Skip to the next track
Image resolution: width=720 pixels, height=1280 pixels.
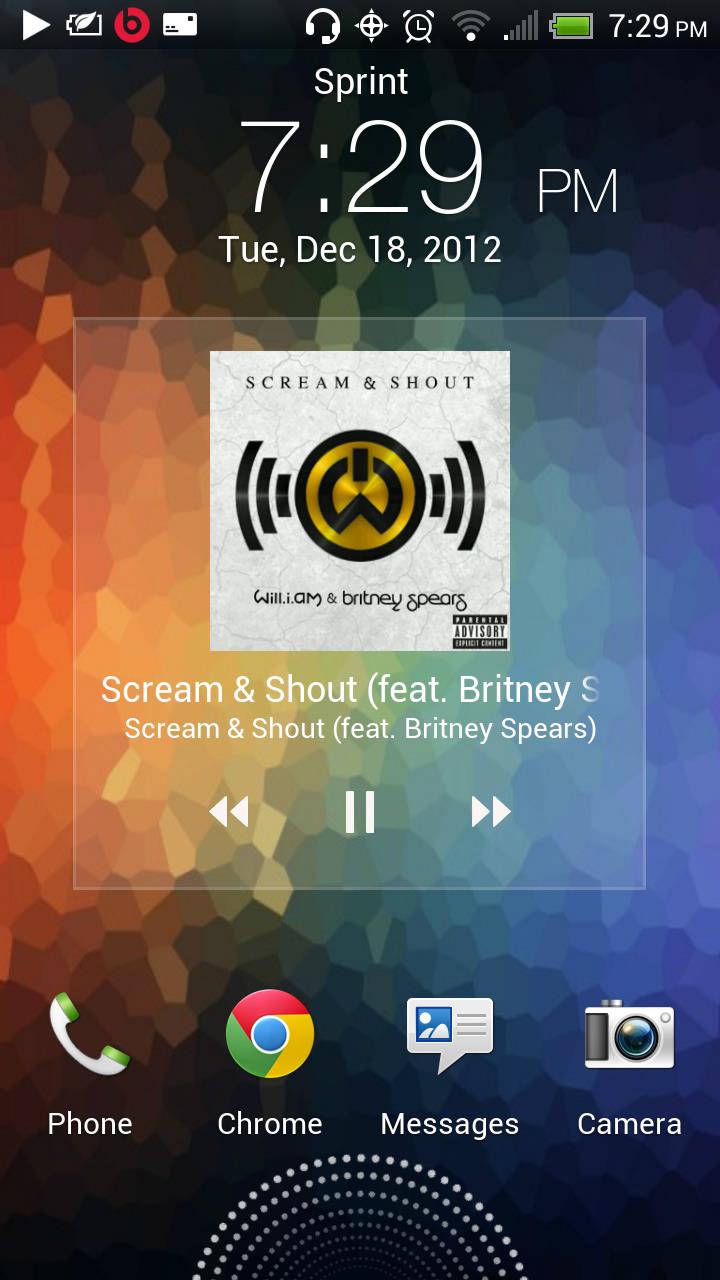point(491,812)
